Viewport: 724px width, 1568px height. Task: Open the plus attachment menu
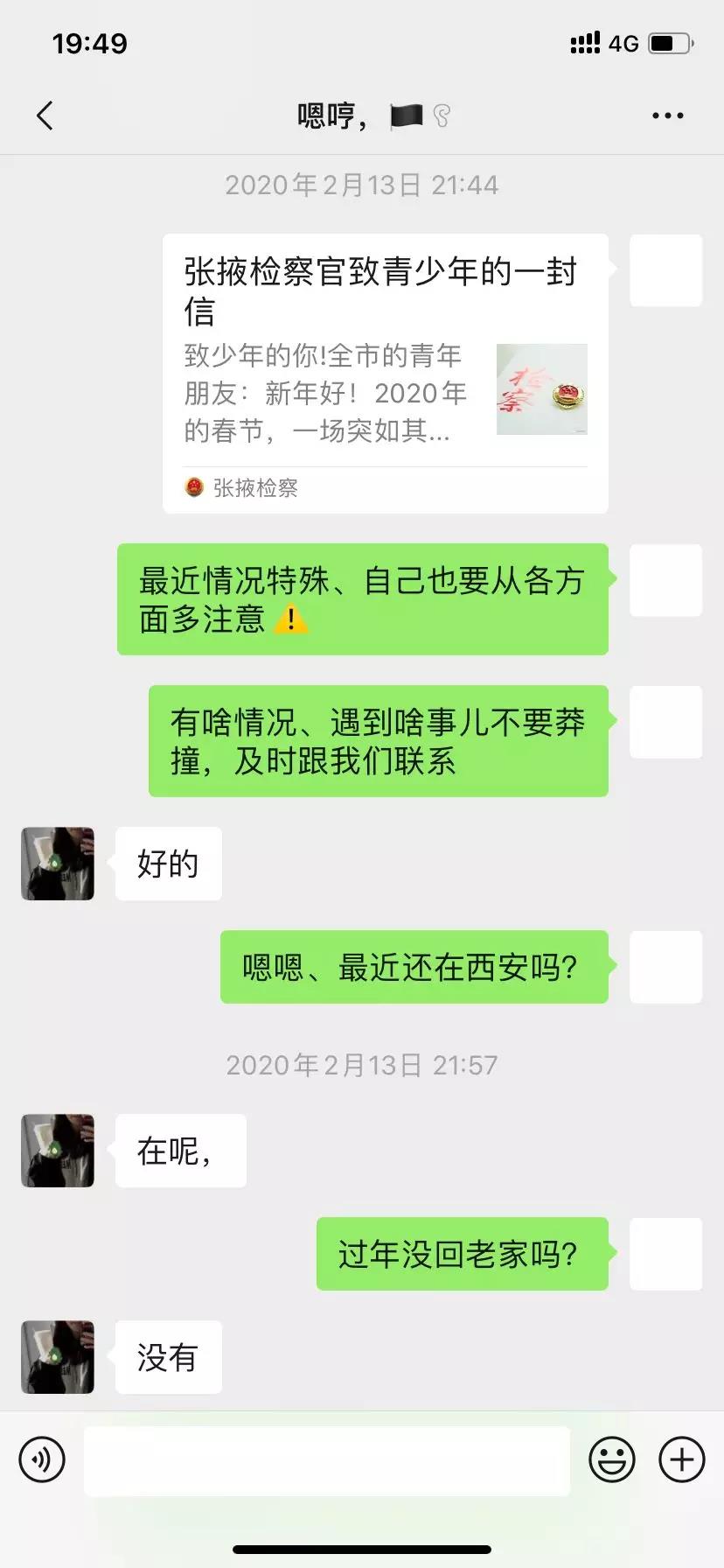pyautogui.click(x=681, y=1459)
